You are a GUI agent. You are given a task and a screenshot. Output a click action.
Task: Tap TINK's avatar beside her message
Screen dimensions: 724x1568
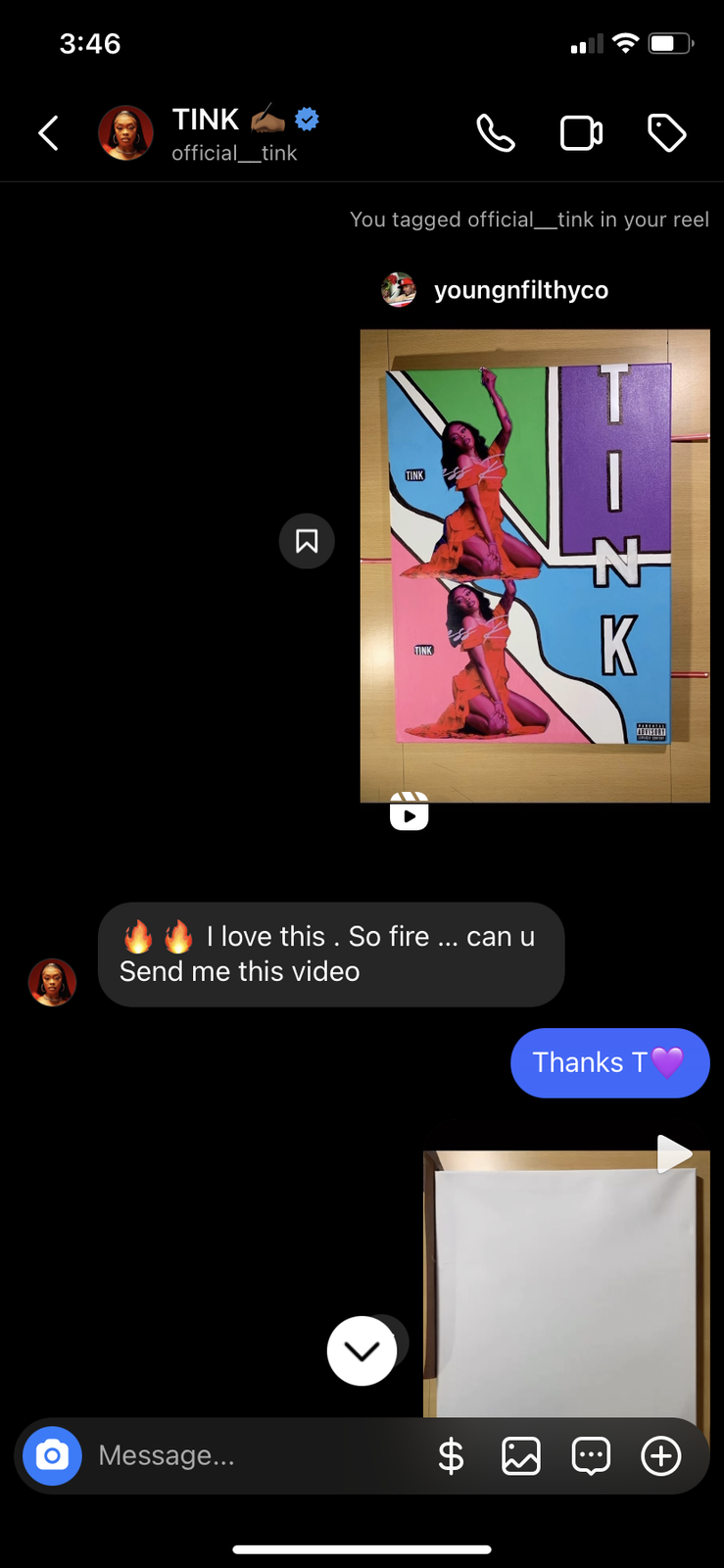pyautogui.click(x=52, y=982)
